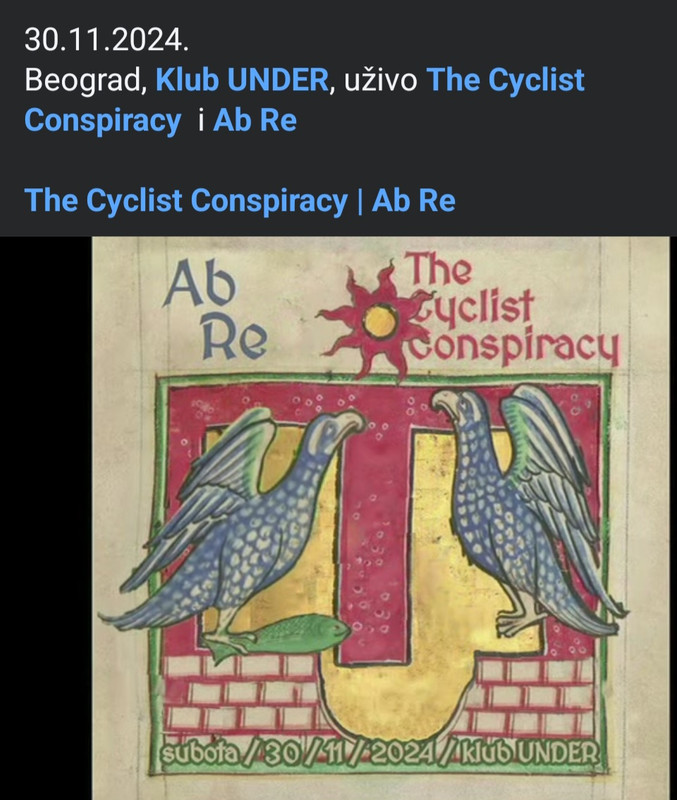Open The Cyclist Conspiracy | Ab Re link

[240, 200]
